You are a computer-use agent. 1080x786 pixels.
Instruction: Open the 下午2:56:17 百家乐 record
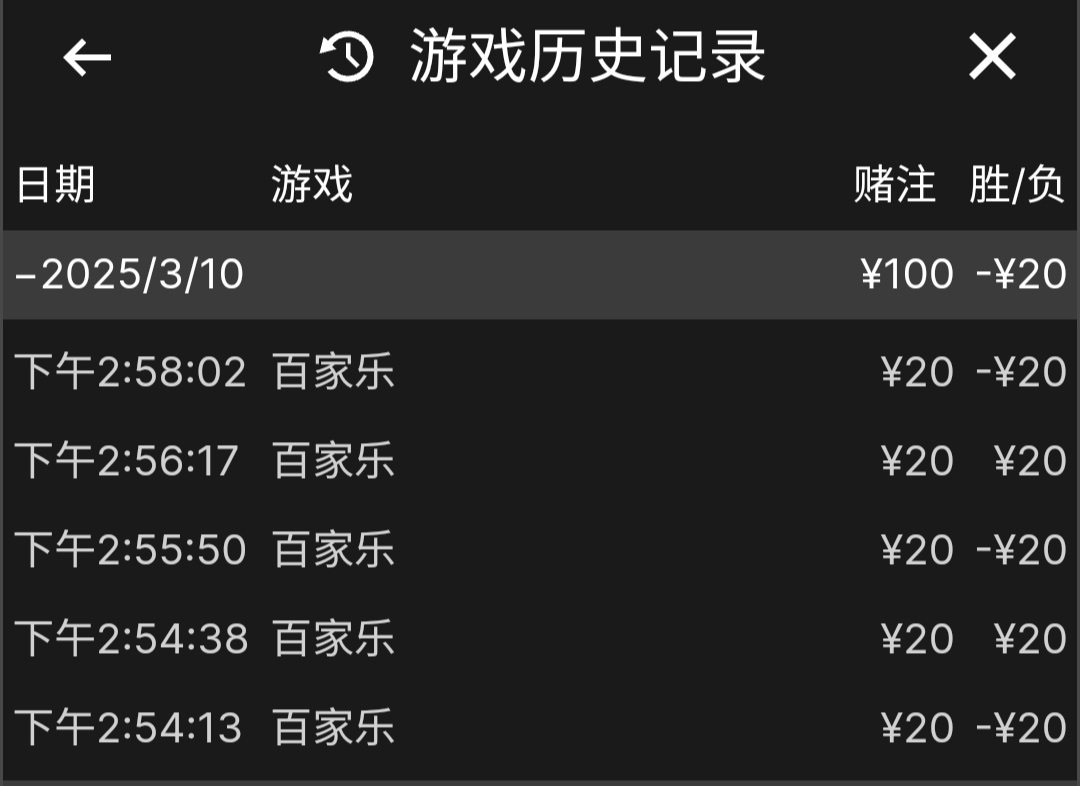pos(540,461)
